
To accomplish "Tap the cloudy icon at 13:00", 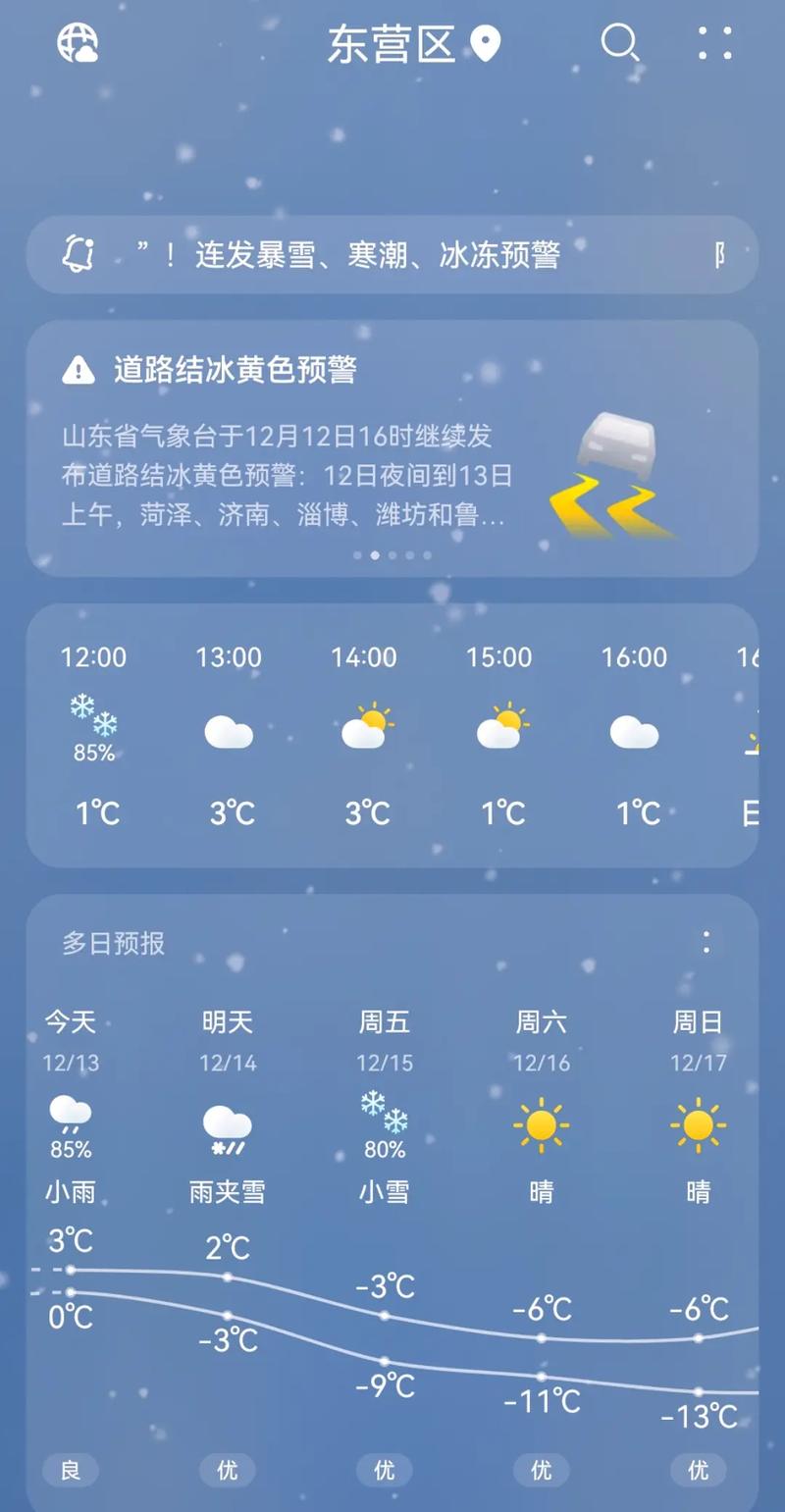I will pyautogui.click(x=229, y=730).
